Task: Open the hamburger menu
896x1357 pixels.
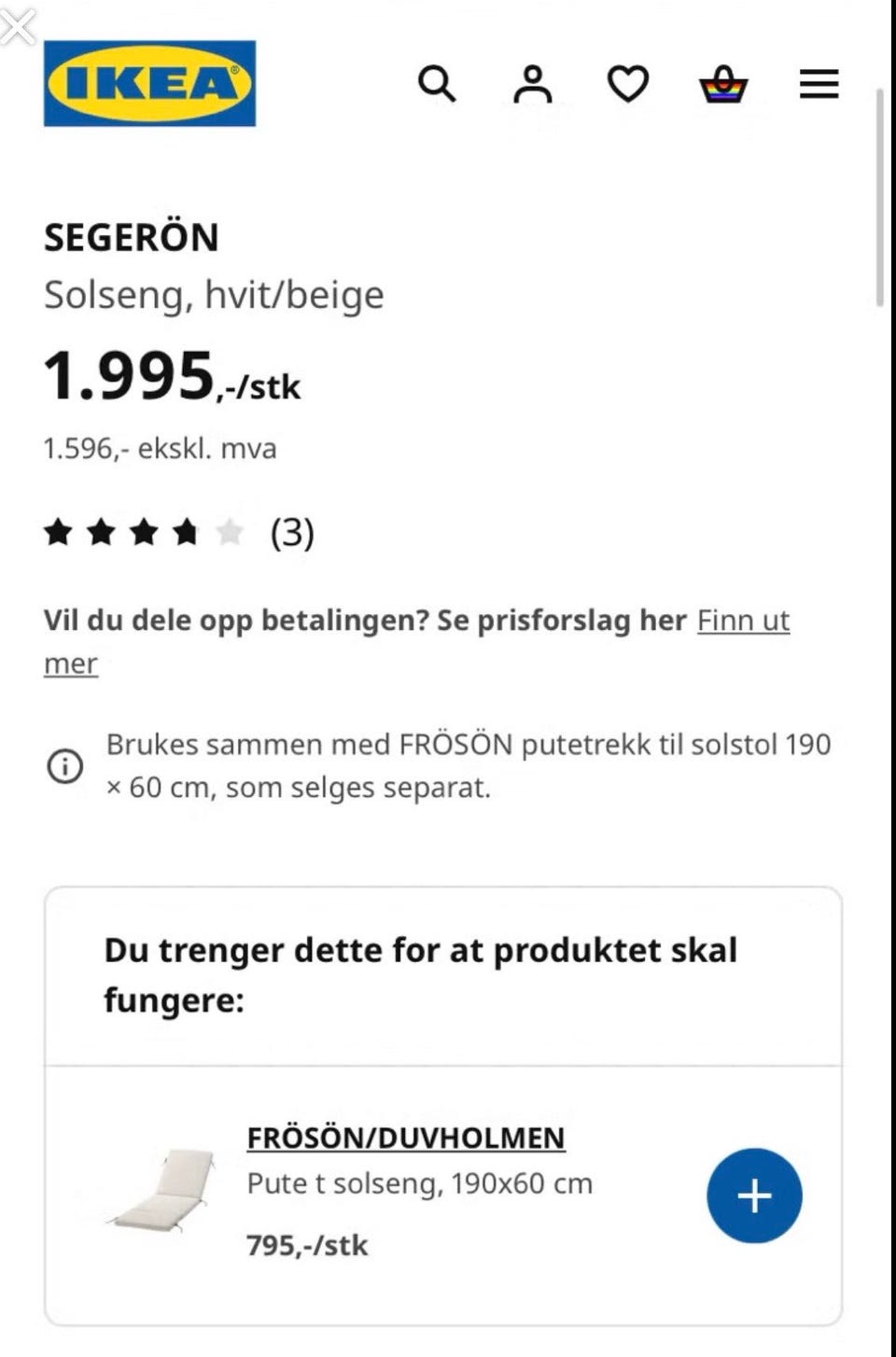Action: pos(819,84)
